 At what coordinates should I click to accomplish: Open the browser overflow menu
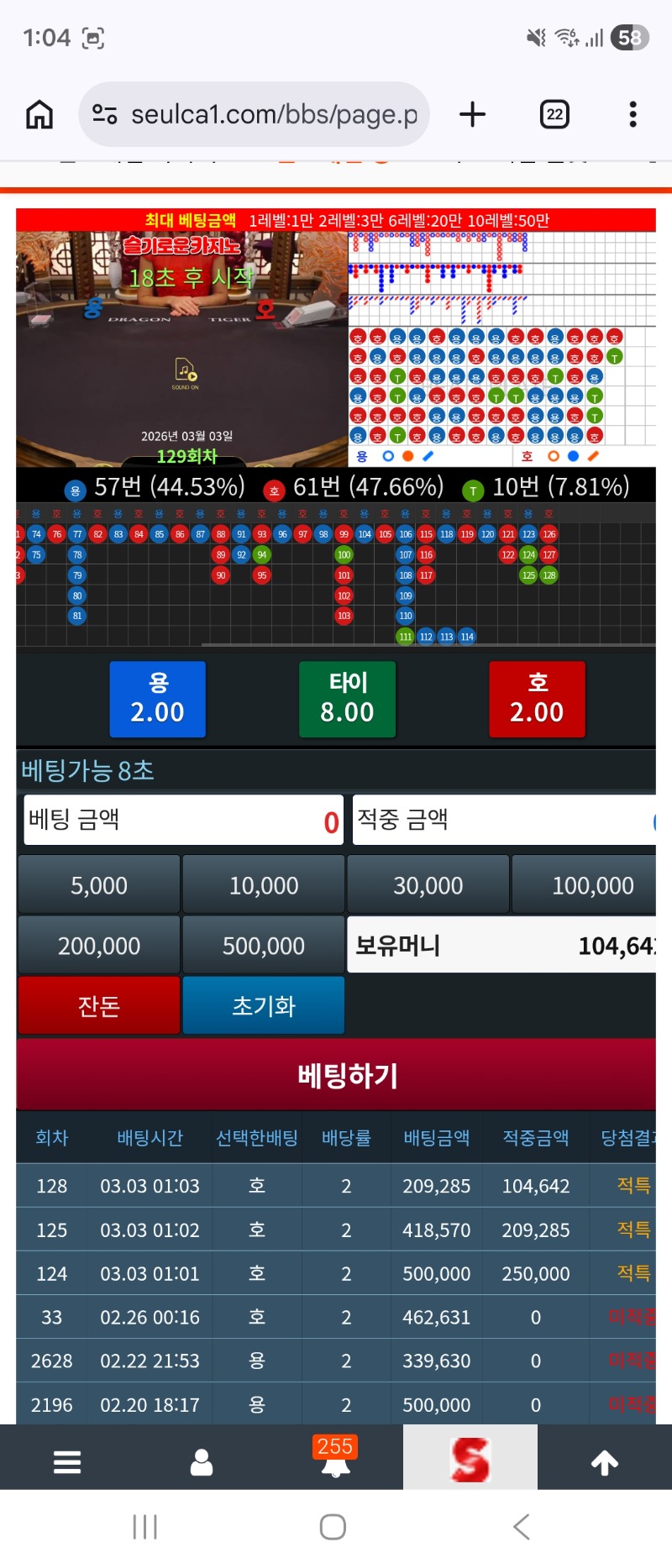(x=633, y=114)
